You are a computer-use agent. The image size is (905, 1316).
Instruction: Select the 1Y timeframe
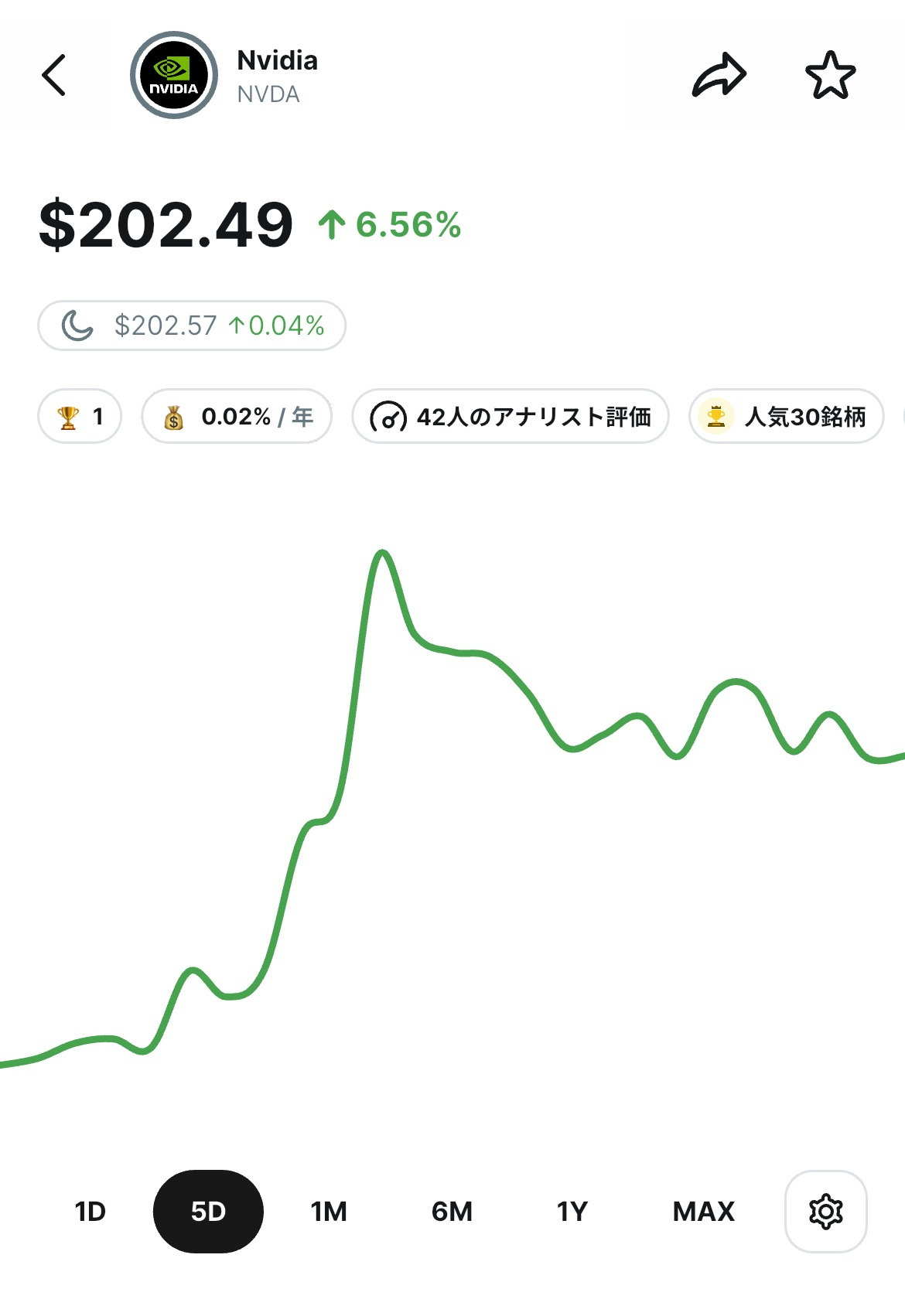coord(572,1212)
